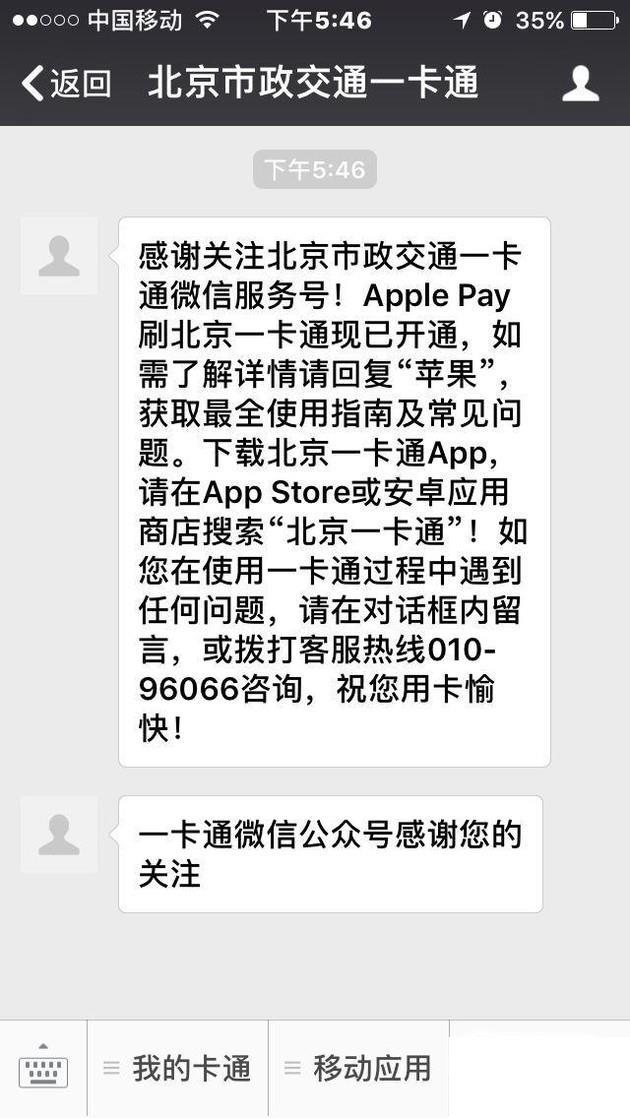Open the 移动应用 menu

pos(358,1068)
